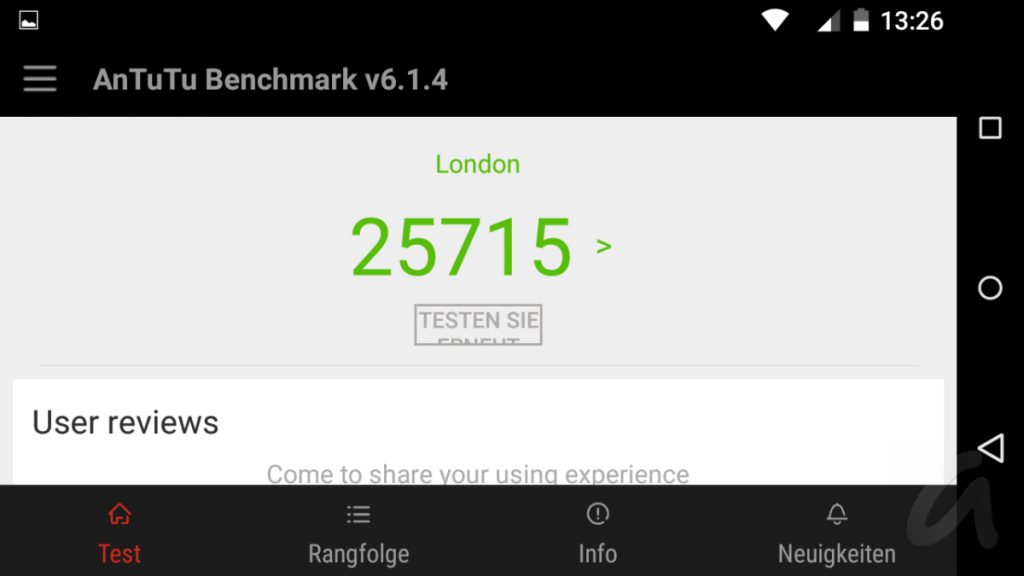Open the Neuigkeiten tab
The image size is (1024, 576).
click(836, 533)
